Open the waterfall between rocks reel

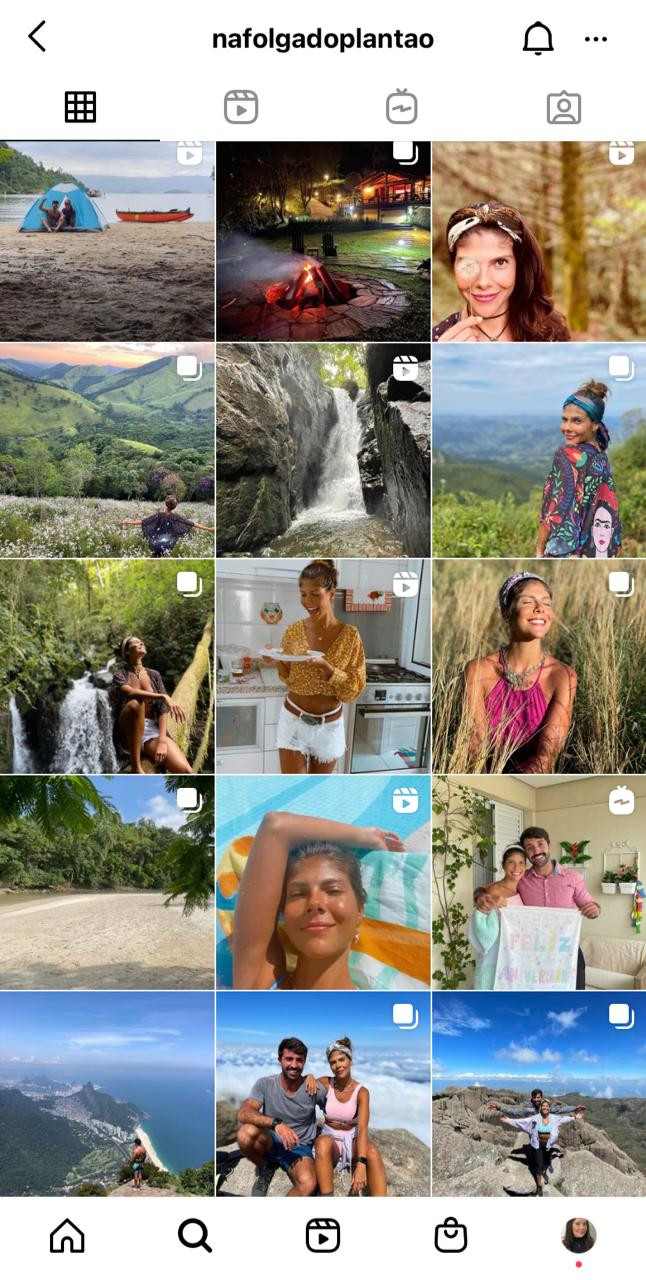click(x=323, y=450)
